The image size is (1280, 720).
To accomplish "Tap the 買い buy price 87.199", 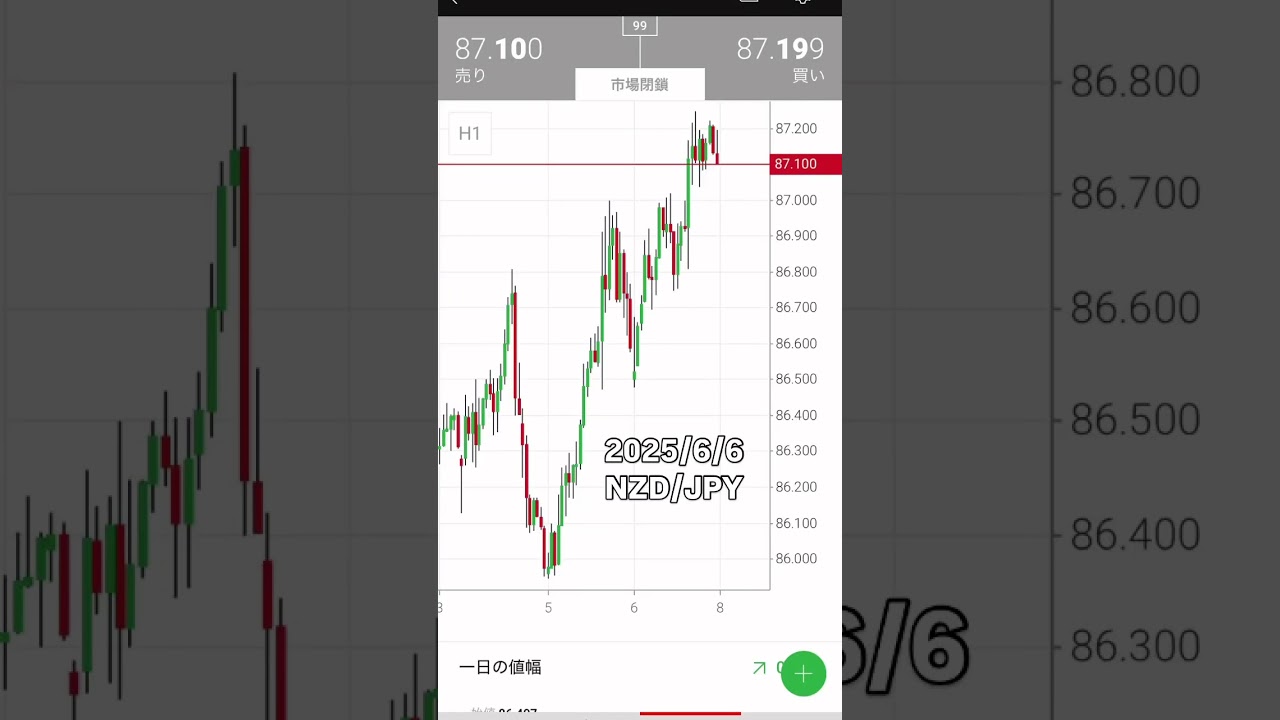I will click(780, 58).
